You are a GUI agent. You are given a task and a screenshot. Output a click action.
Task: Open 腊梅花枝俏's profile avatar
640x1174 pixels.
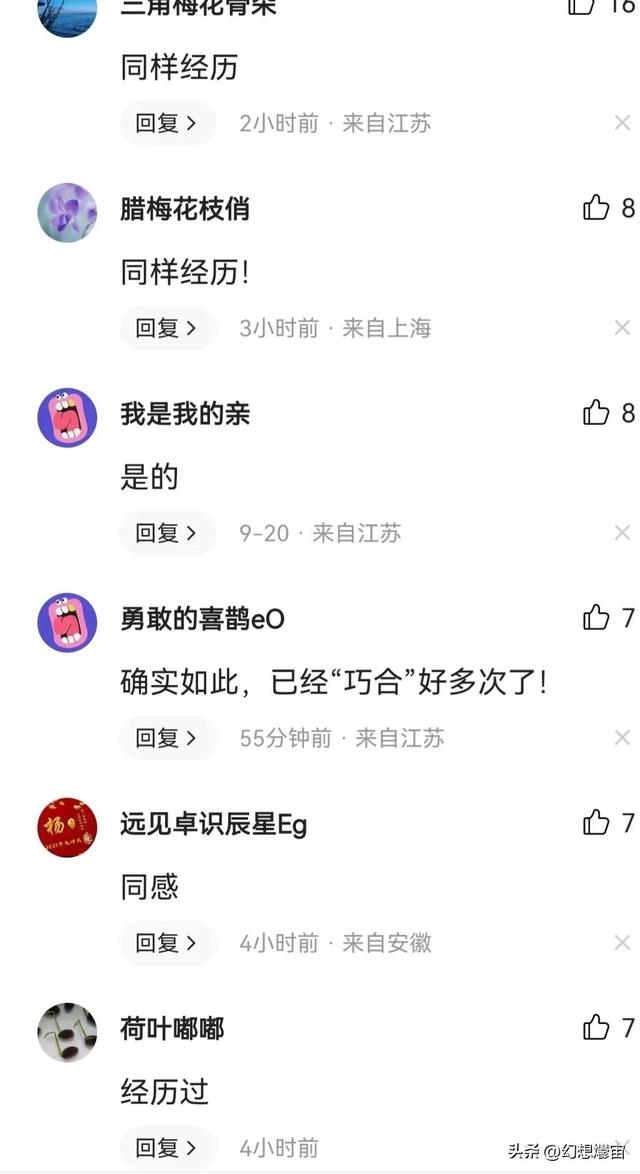(x=67, y=213)
